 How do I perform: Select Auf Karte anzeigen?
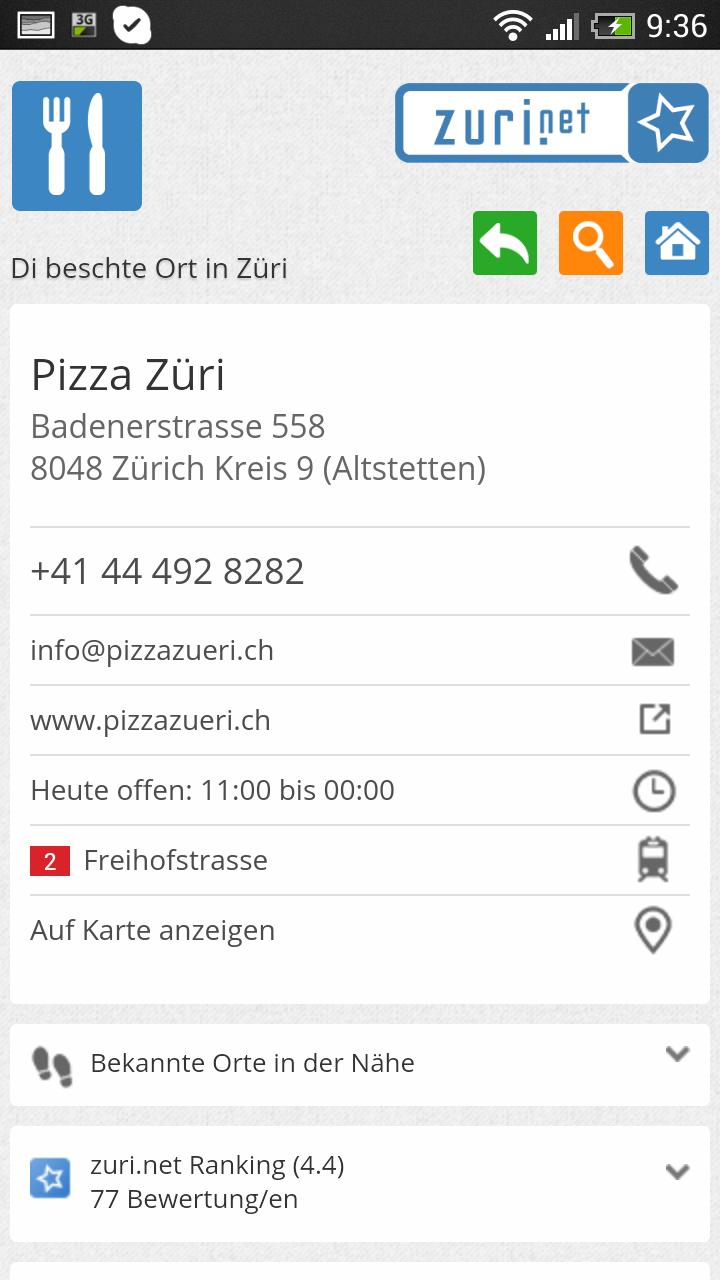pyautogui.click(x=152, y=930)
